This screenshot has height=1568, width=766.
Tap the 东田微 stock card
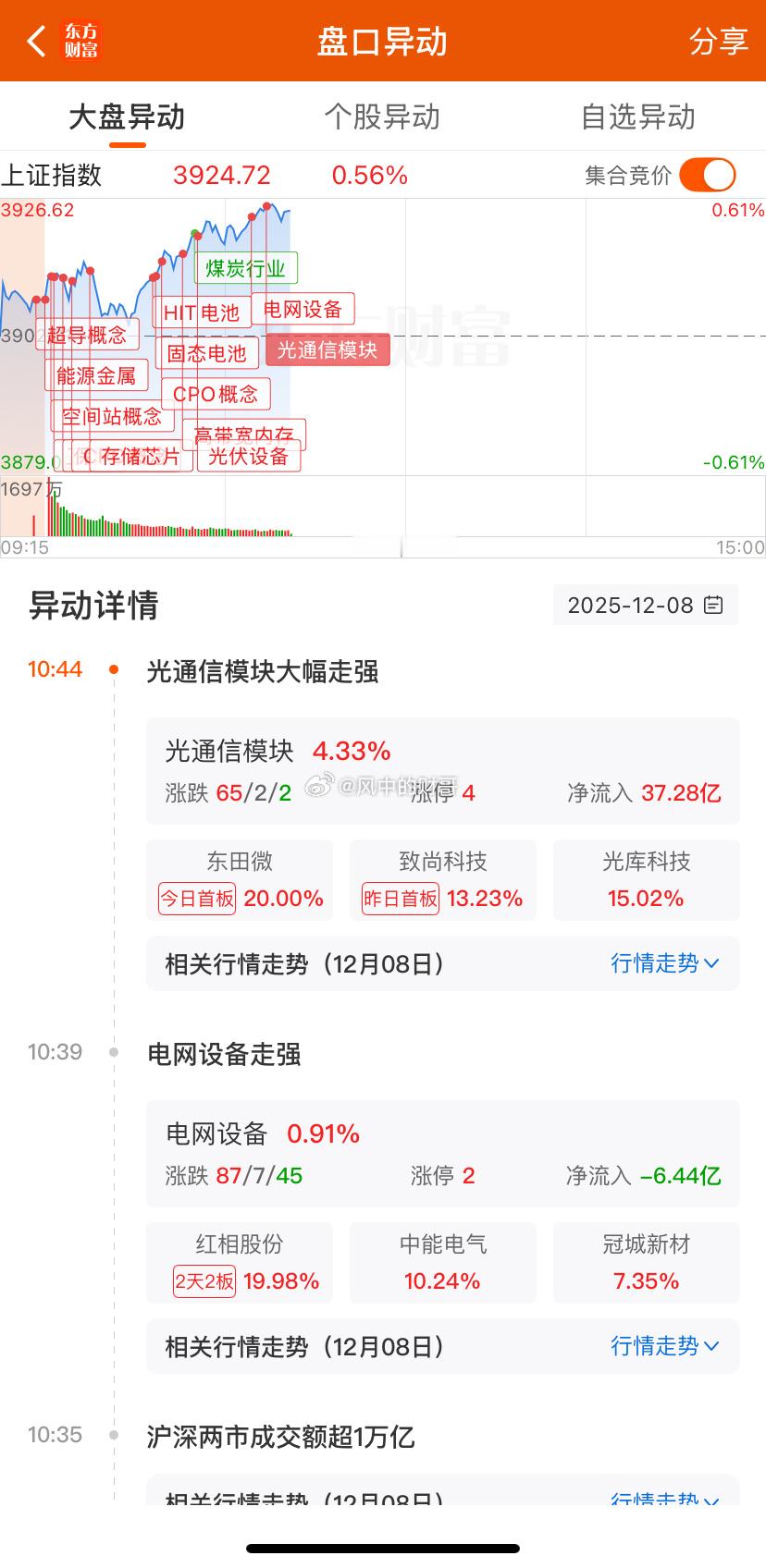click(240, 879)
